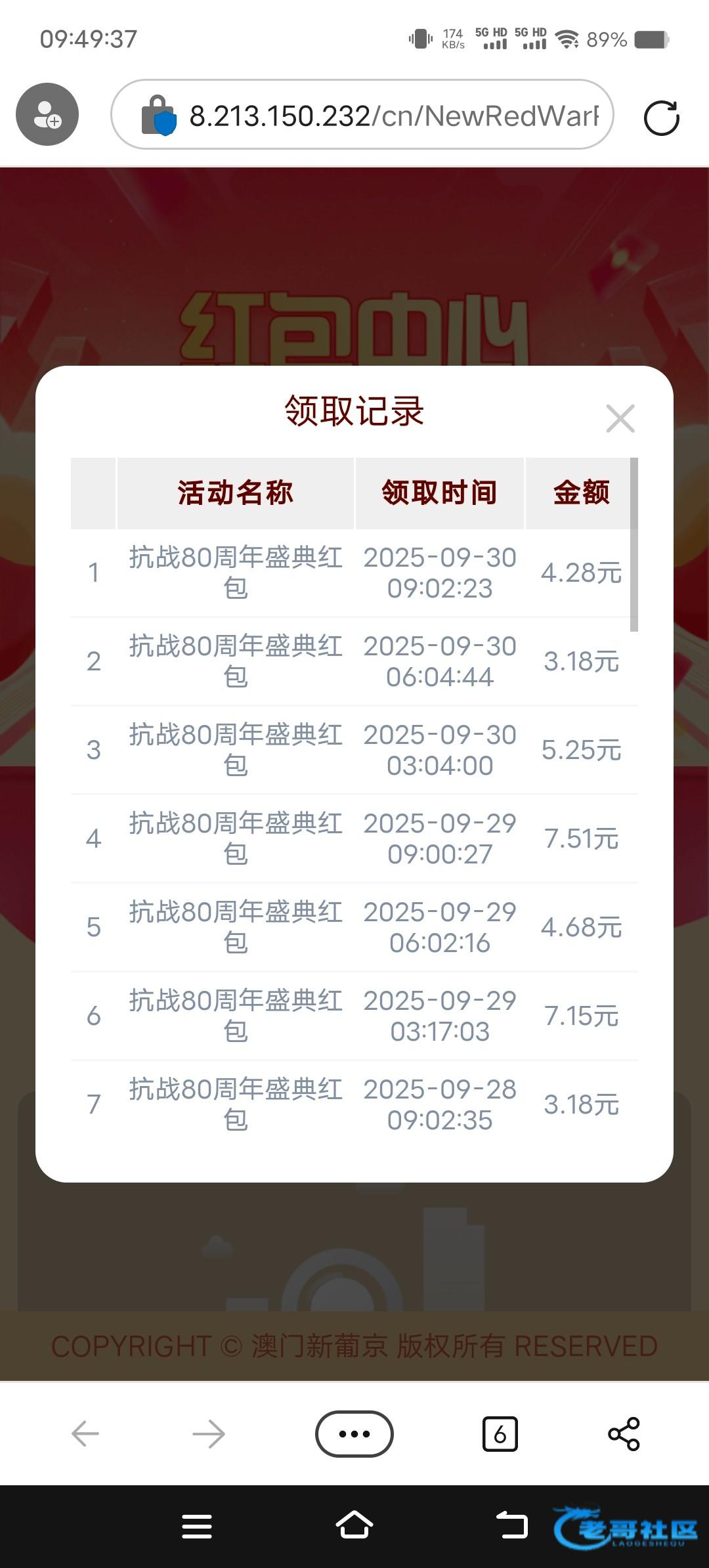Open the tab switcher showing 6 tabs

(x=500, y=1433)
